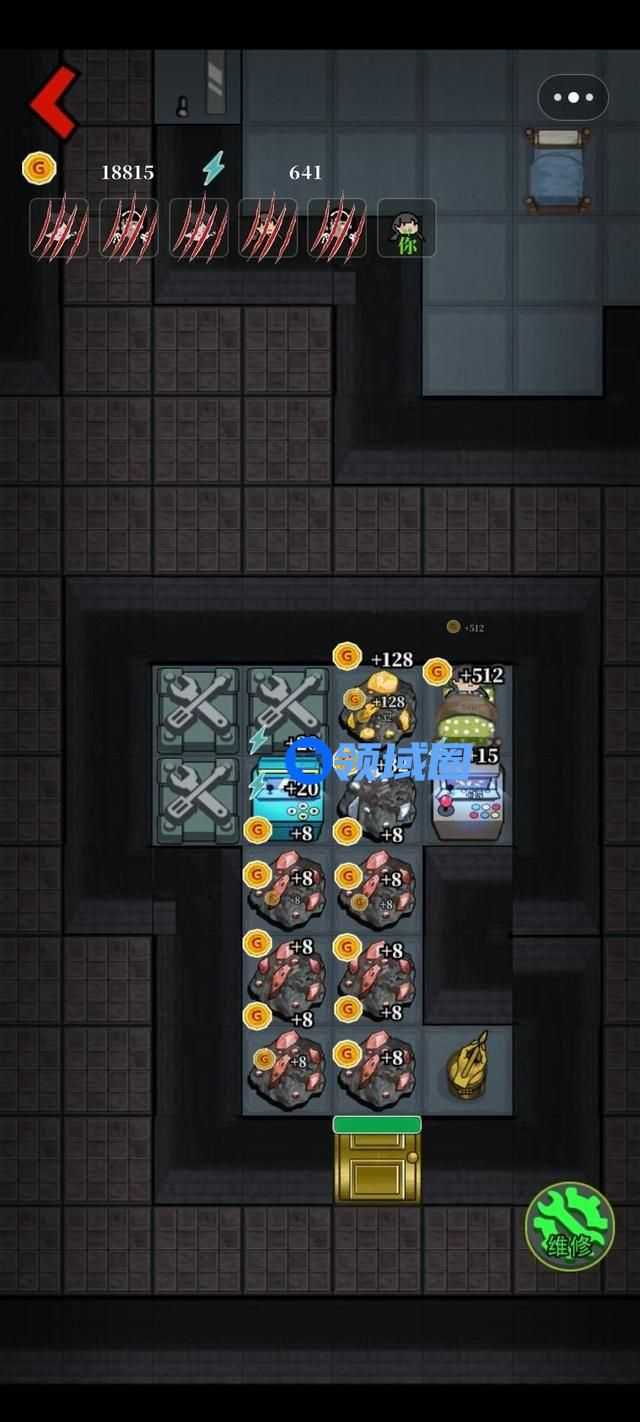
Task: Tap the gold ore producing +128
Action: [377, 706]
